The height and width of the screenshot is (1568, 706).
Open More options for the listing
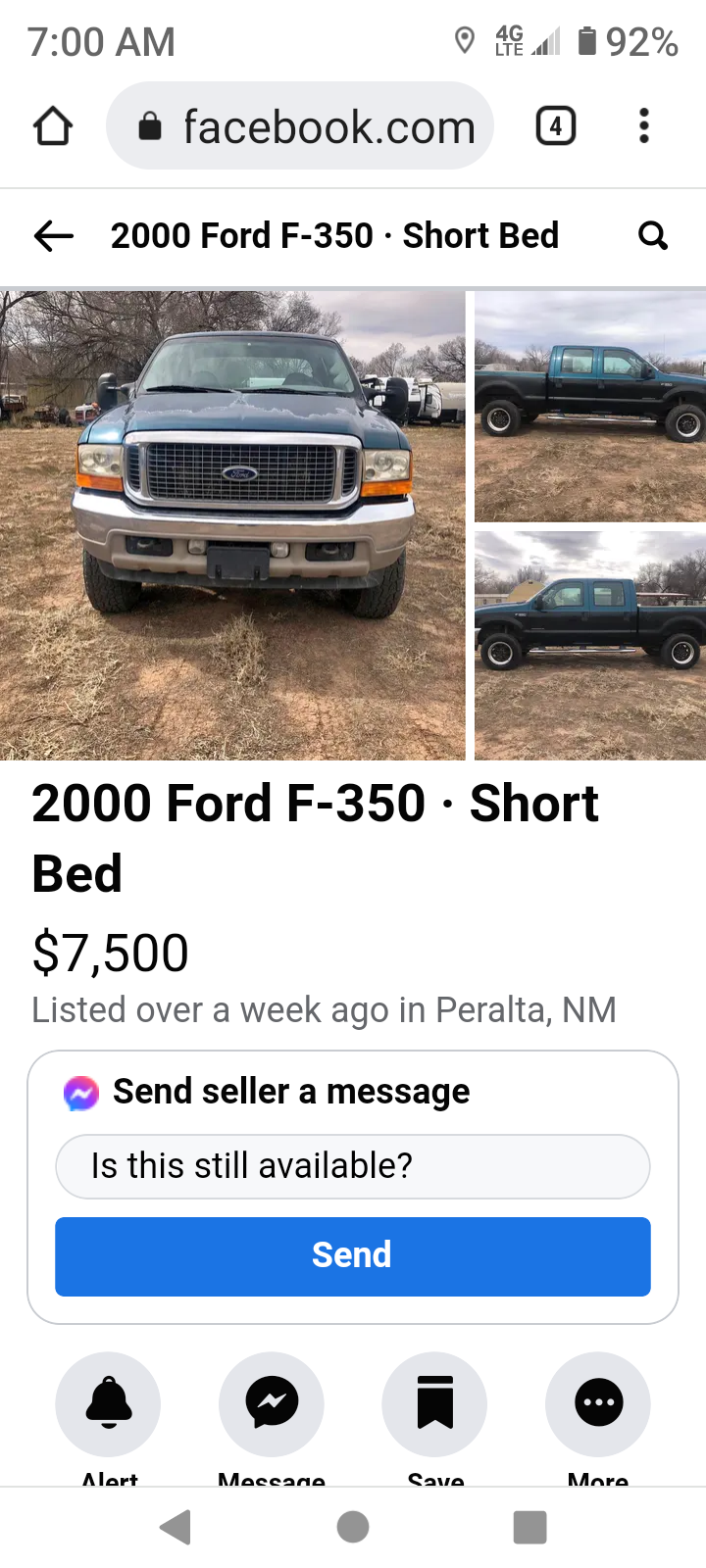coord(598,1403)
